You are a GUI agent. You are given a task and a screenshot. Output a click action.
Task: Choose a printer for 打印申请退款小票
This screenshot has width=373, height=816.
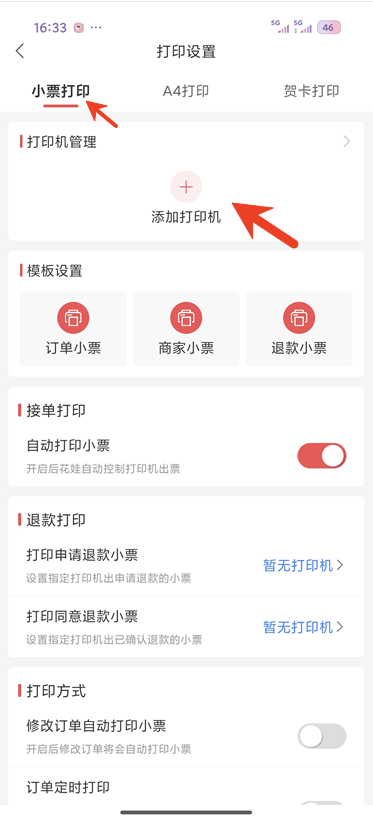[x=303, y=566]
